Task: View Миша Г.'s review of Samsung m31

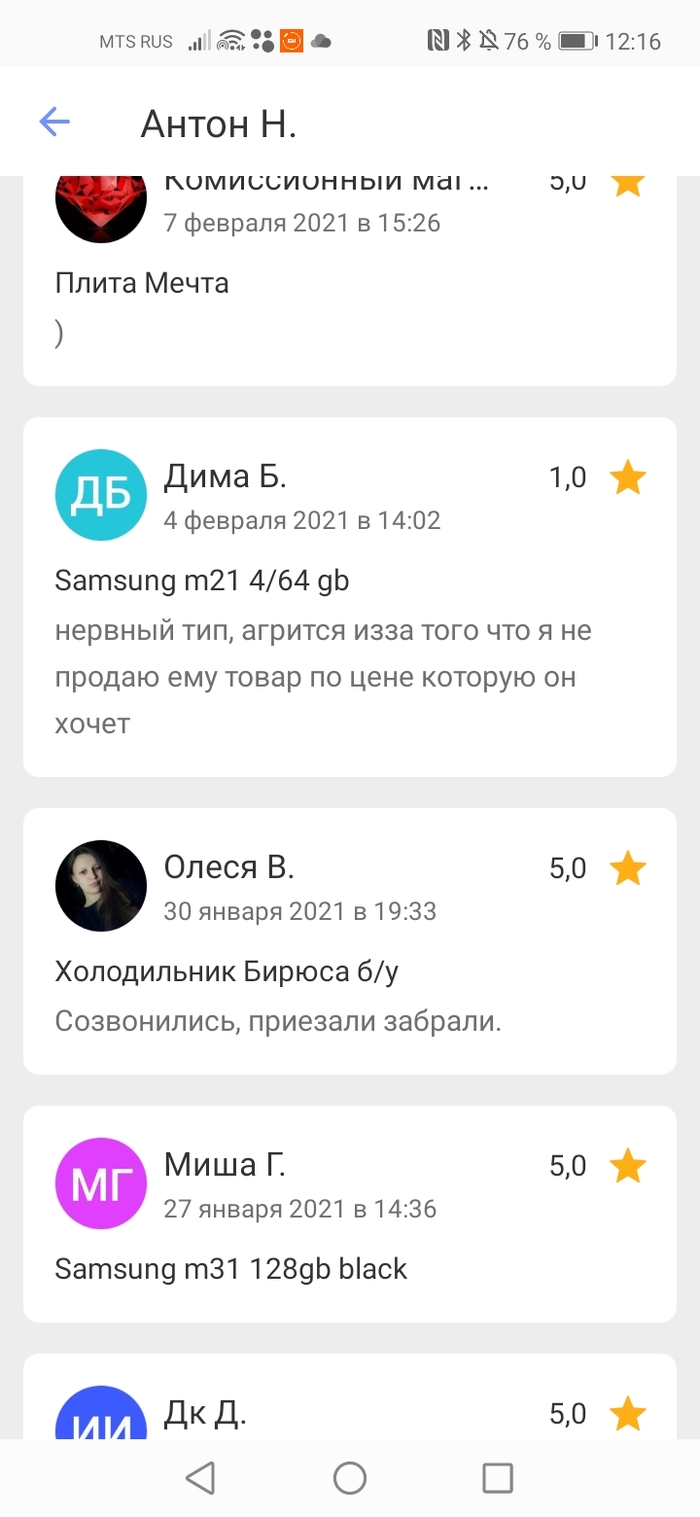Action: 349,1212
